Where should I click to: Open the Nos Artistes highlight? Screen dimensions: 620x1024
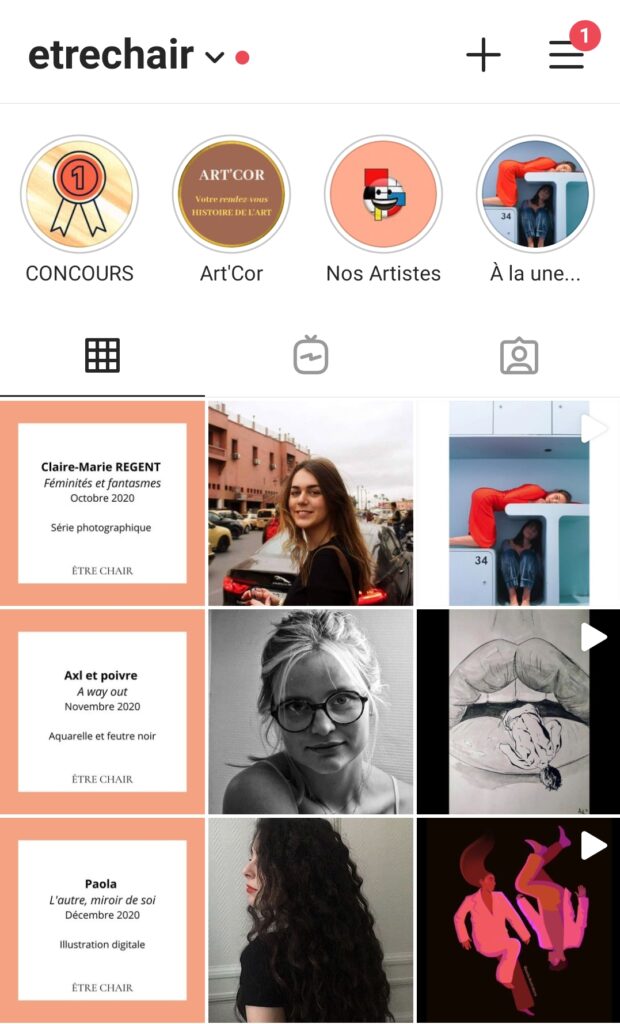click(x=383, y=194)
